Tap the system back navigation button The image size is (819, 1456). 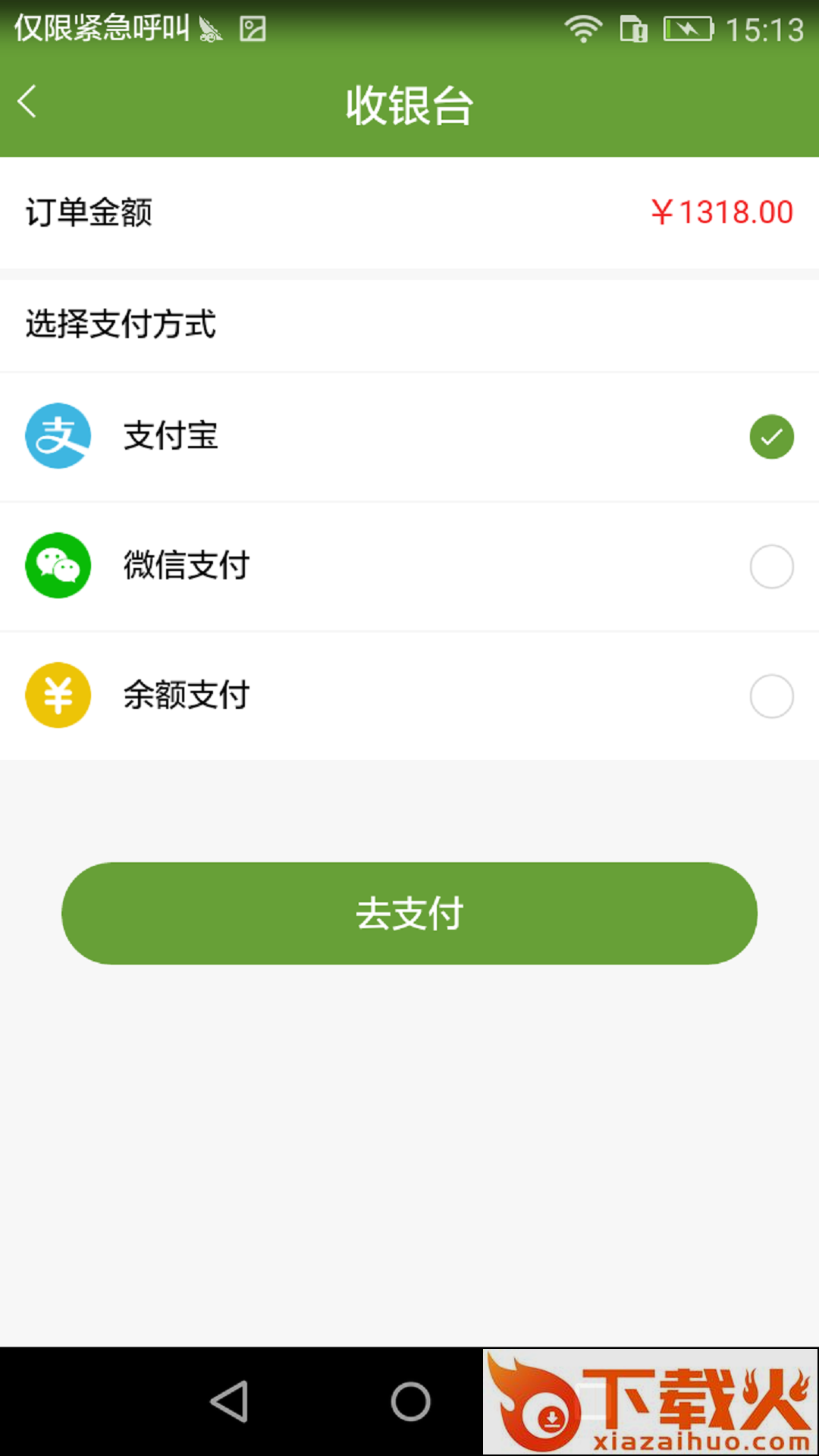coord(230,1401)
